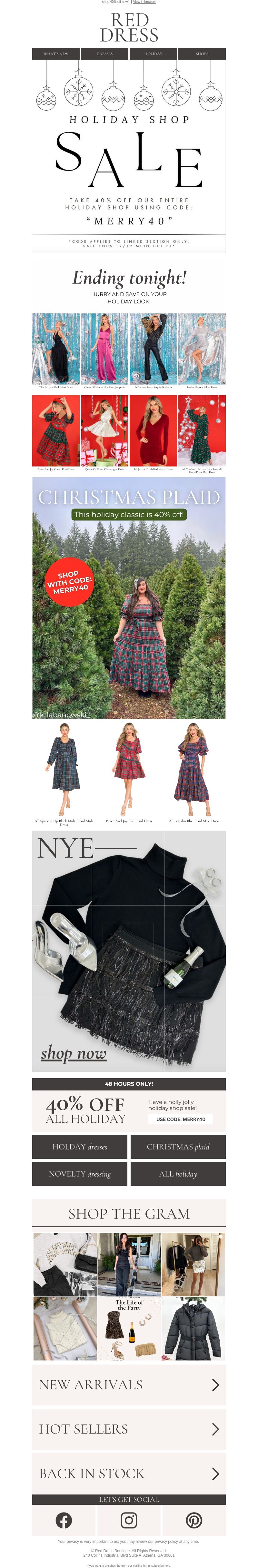Tap the All holiday button
Viewport: 258px width, 1568px height.
tap(178, 1174)
